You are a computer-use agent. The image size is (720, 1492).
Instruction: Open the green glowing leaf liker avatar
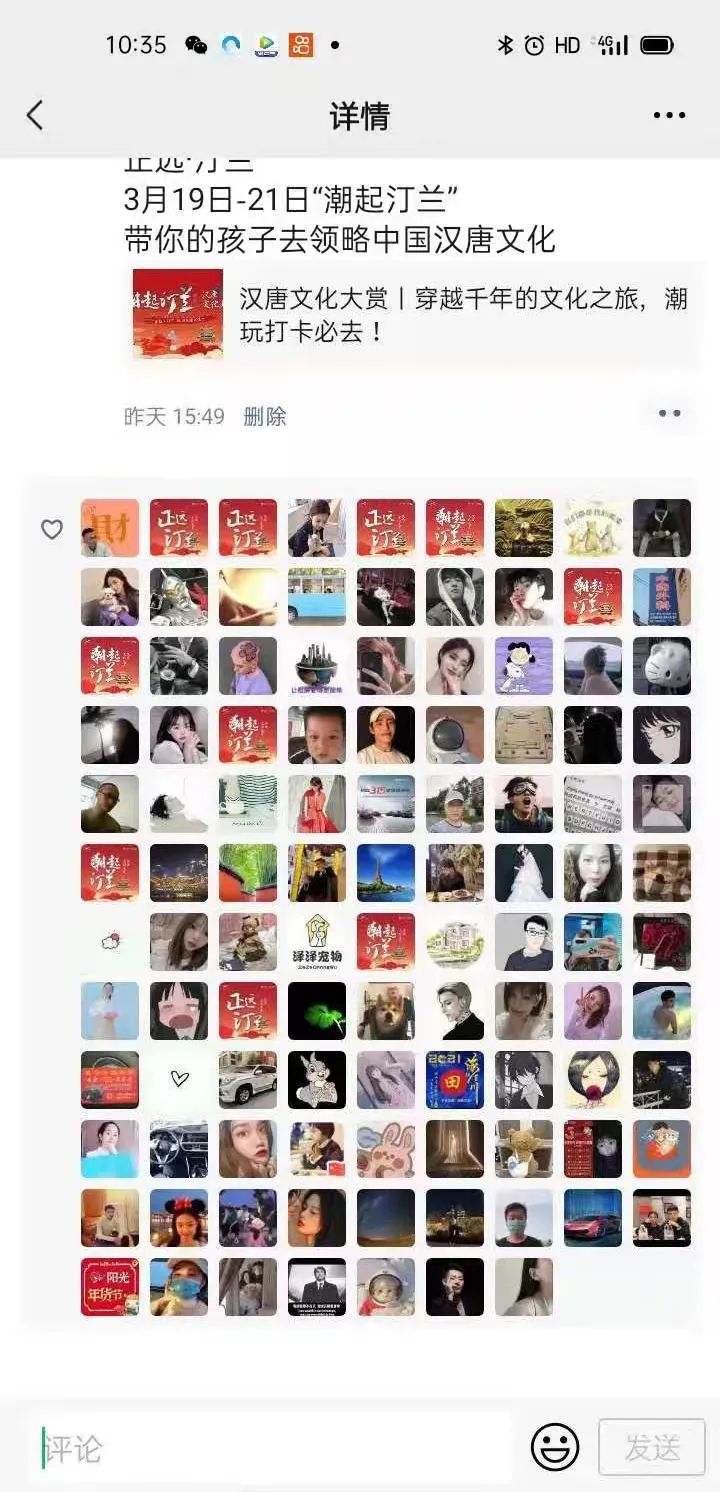tap(317, 1011)
